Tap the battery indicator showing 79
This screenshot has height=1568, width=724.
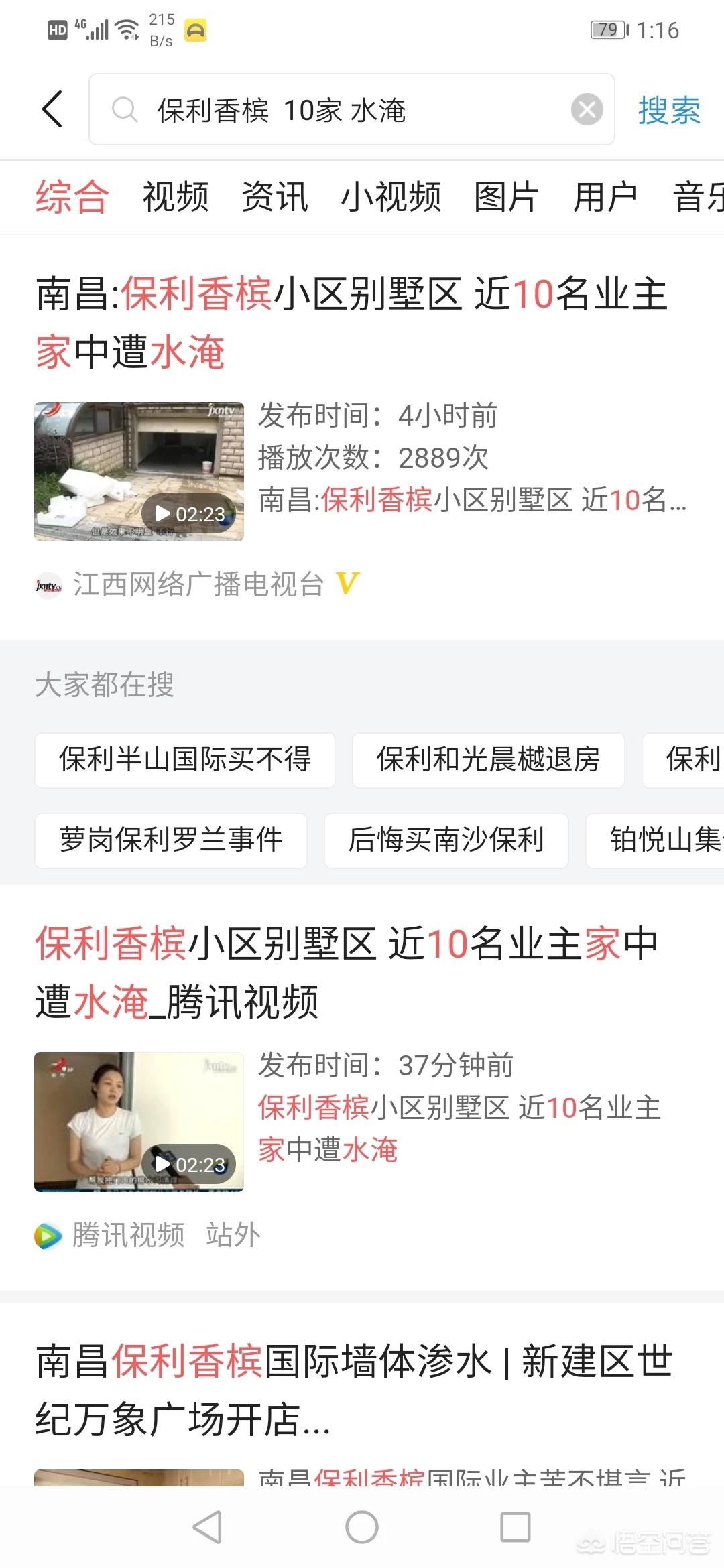click(x=607, y=29)
